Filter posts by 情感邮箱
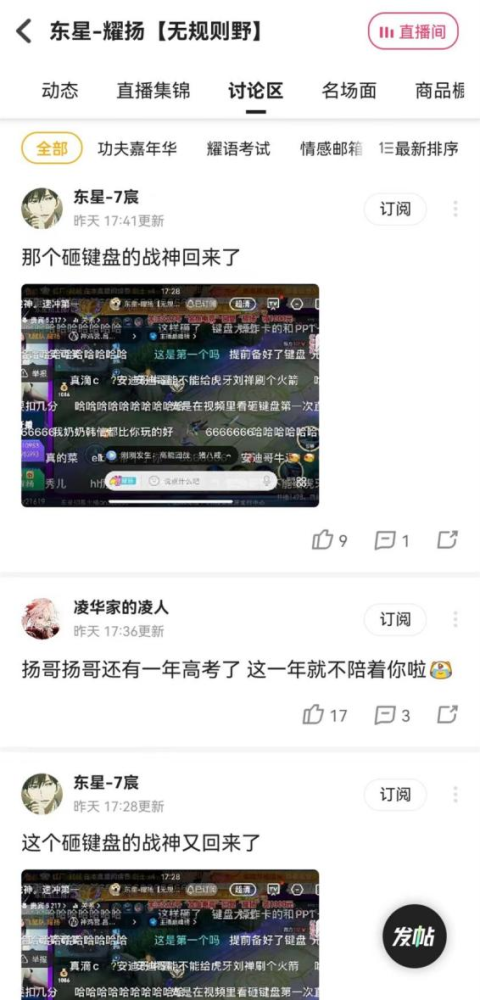Image resolution: width=480 pixels, height=1000 pixels. tap(331, 149)
